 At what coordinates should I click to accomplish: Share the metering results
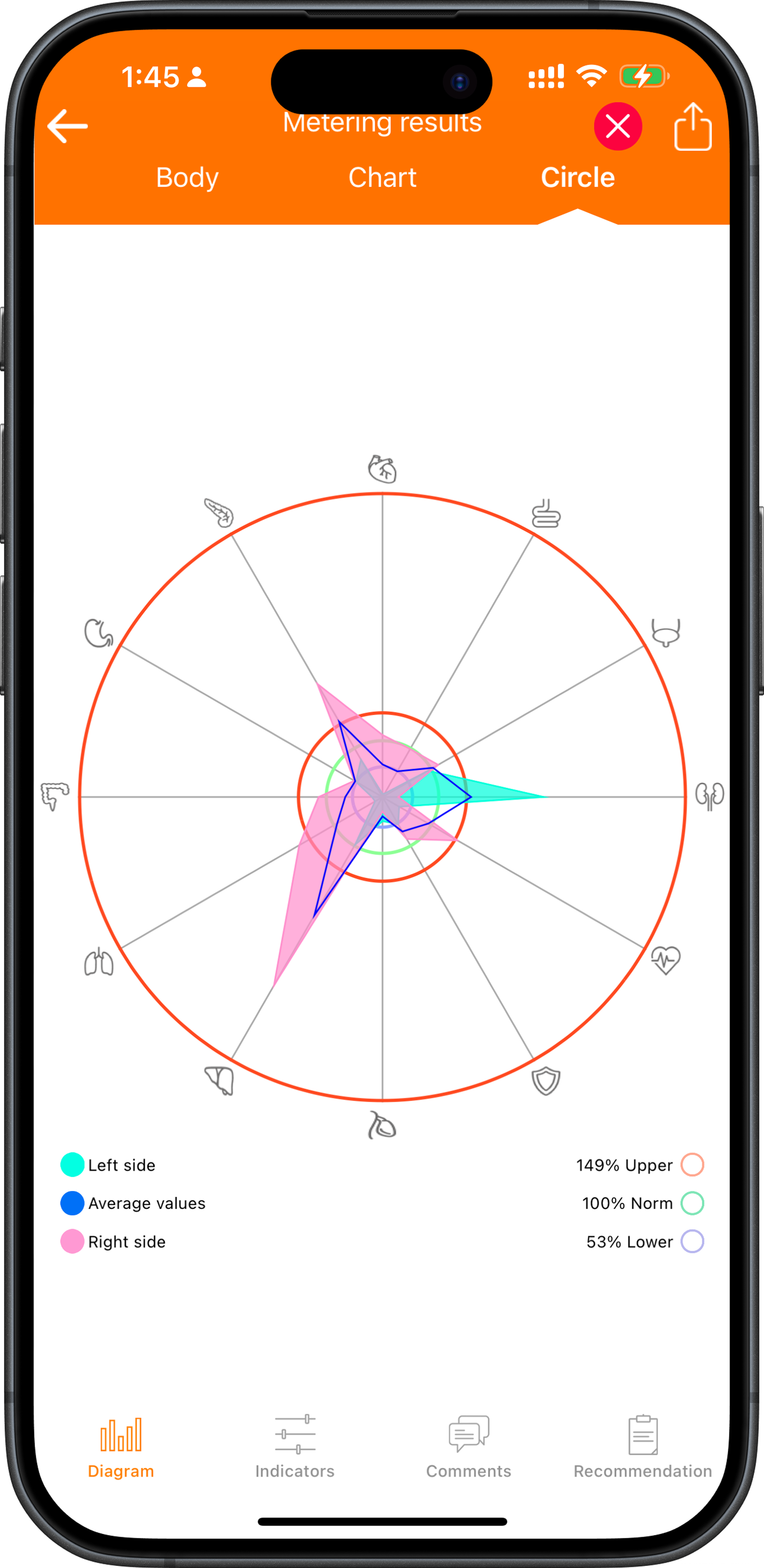tap(693, 126)
